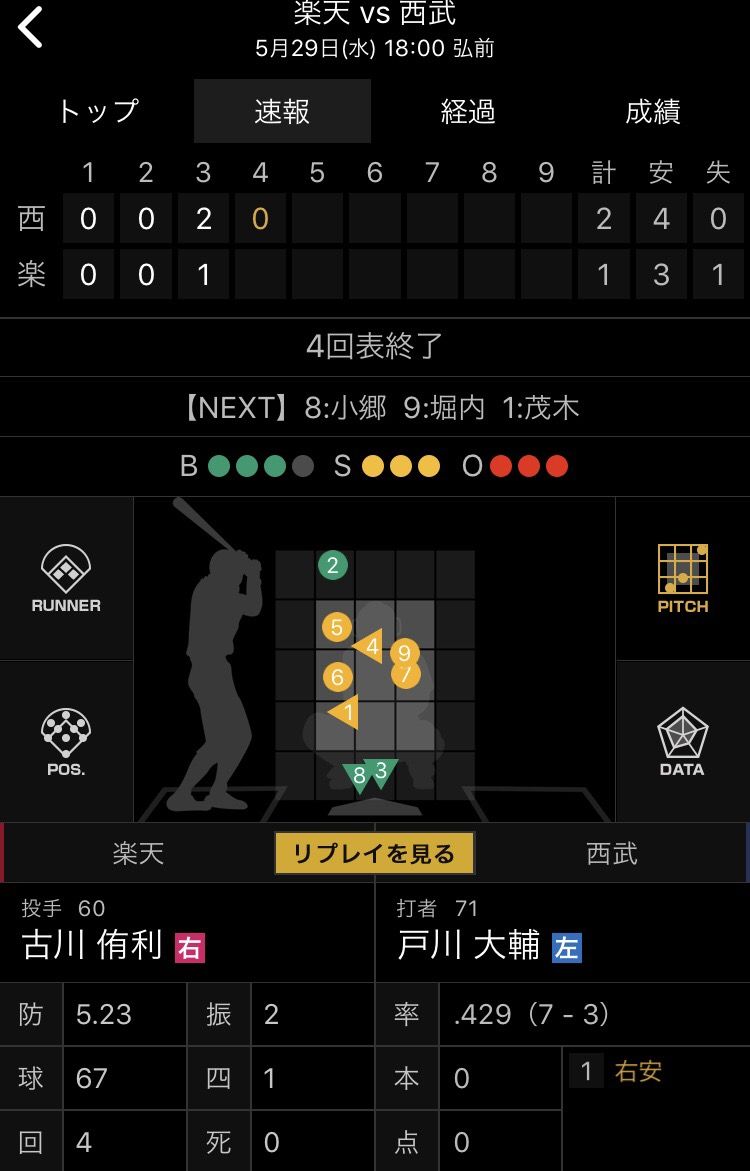Switch to the 西武 team tab

pos(612,853)
